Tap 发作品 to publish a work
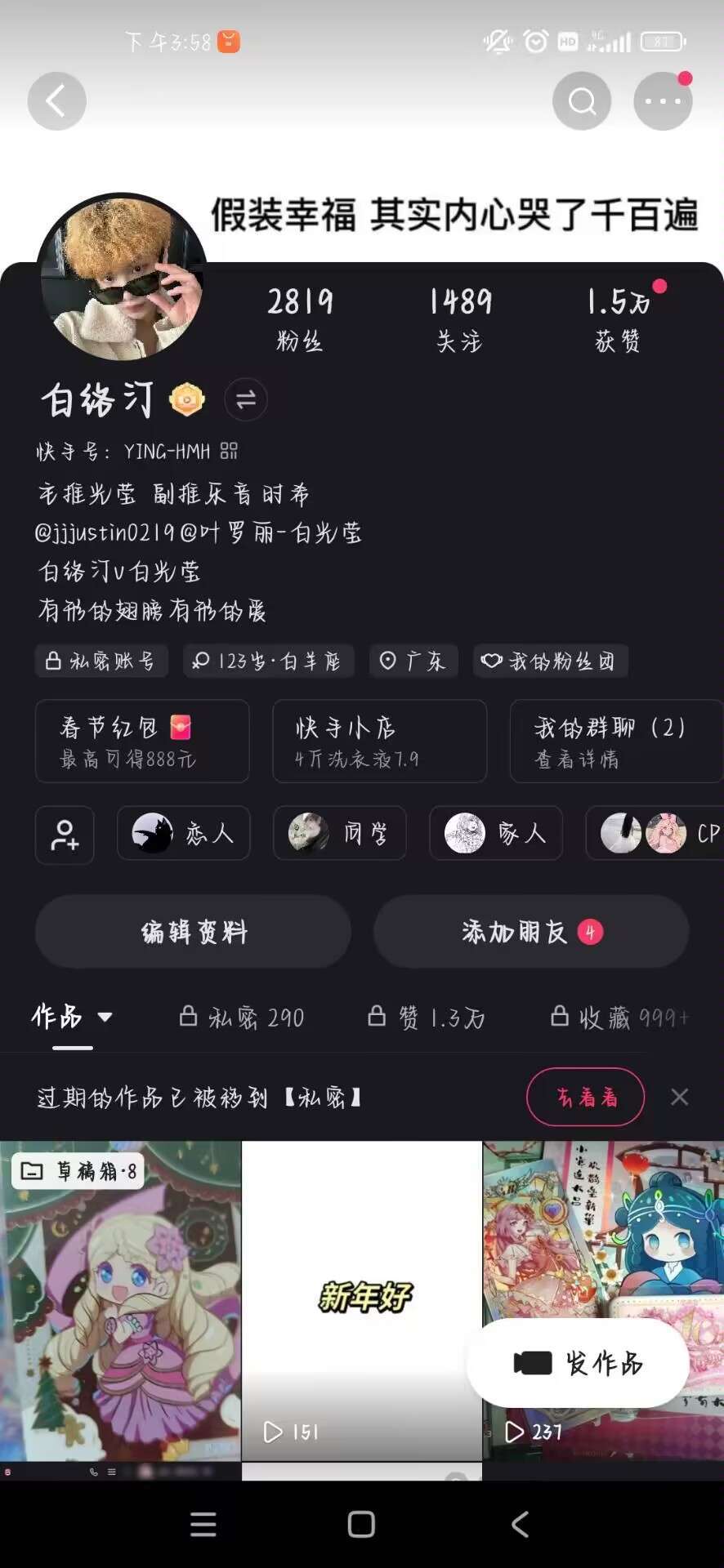The width and height of the screenshot is (724, 1568). [579, 1363]
